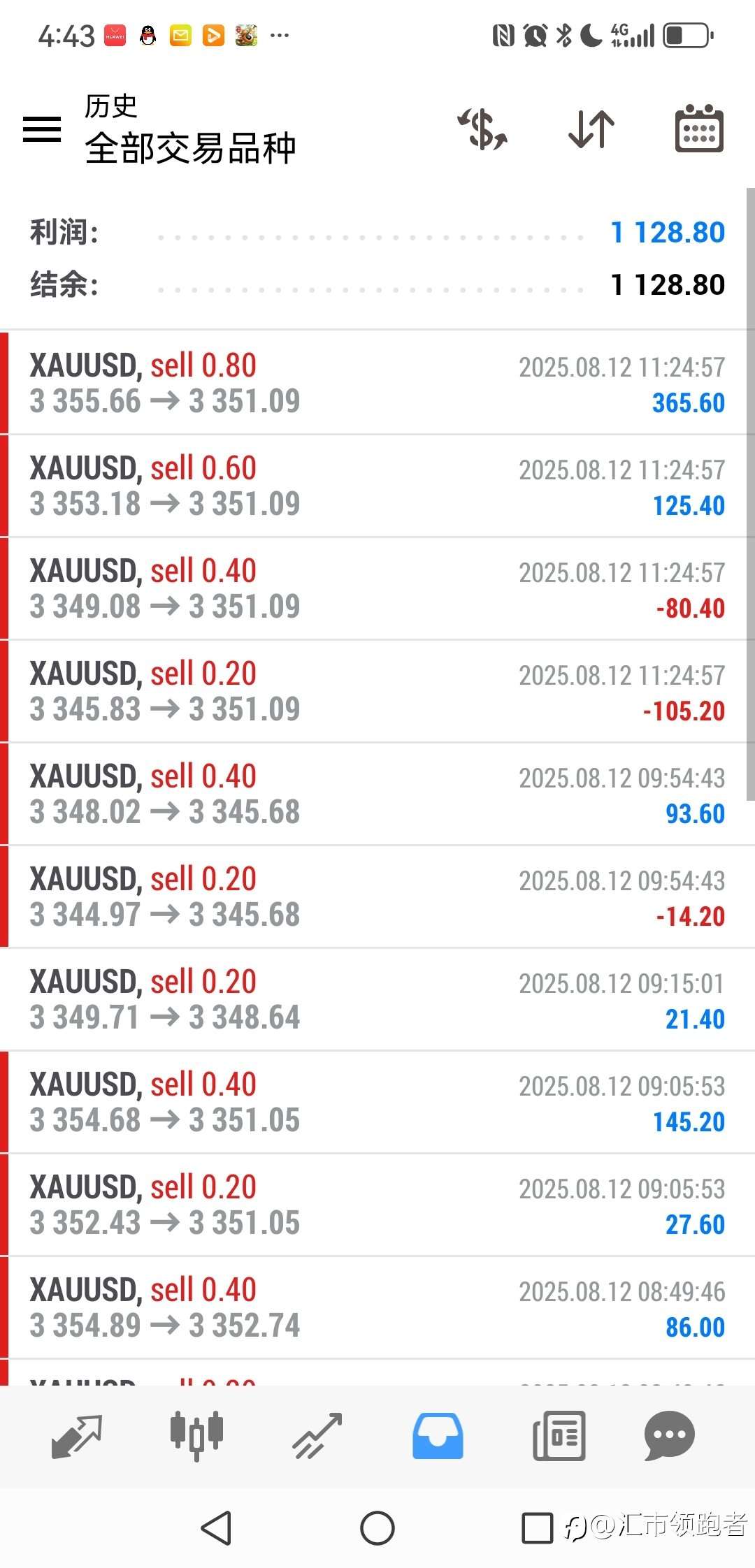Switch to the quotes tab
The height and width of the screenshot is (1568, 755).
[x=77, y=1436]
